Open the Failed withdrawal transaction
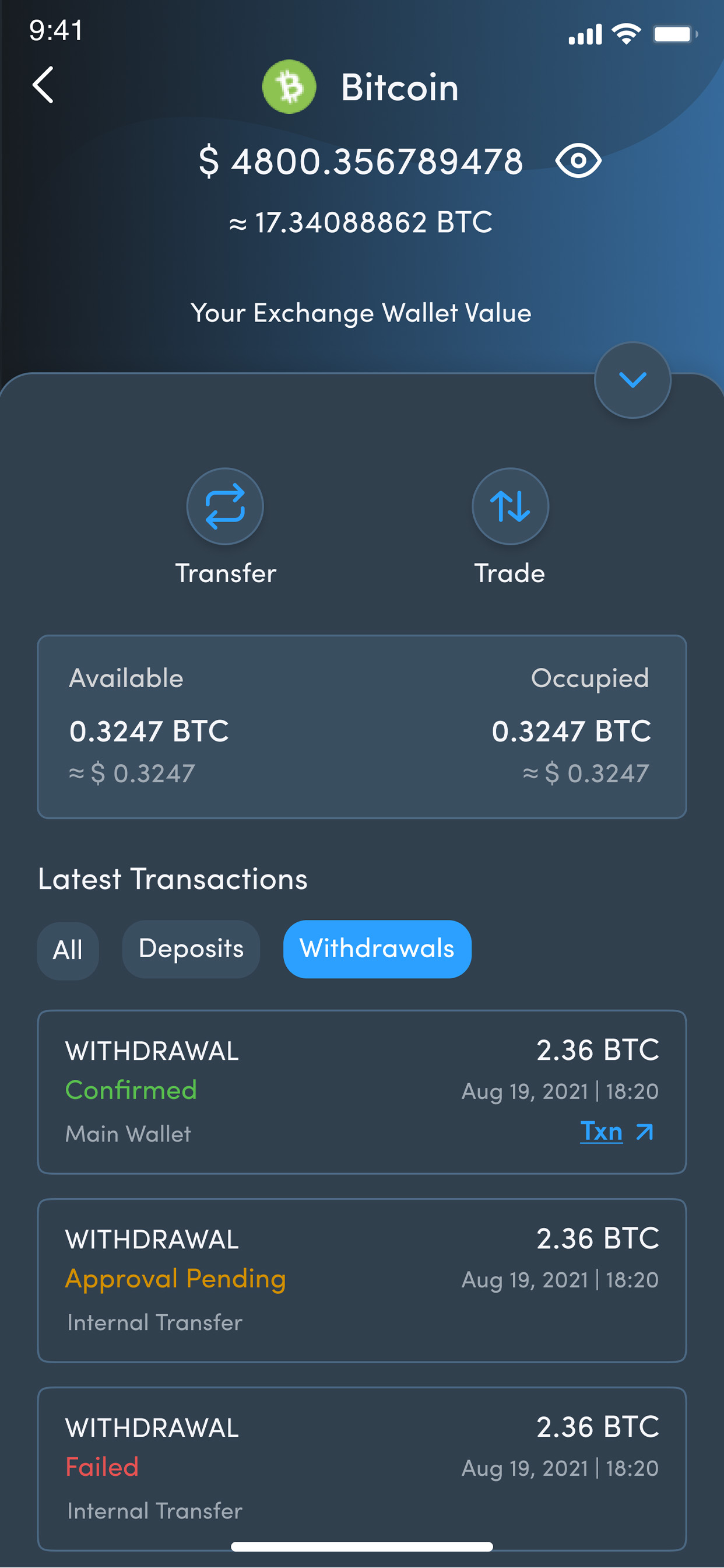 point(362,1469)
